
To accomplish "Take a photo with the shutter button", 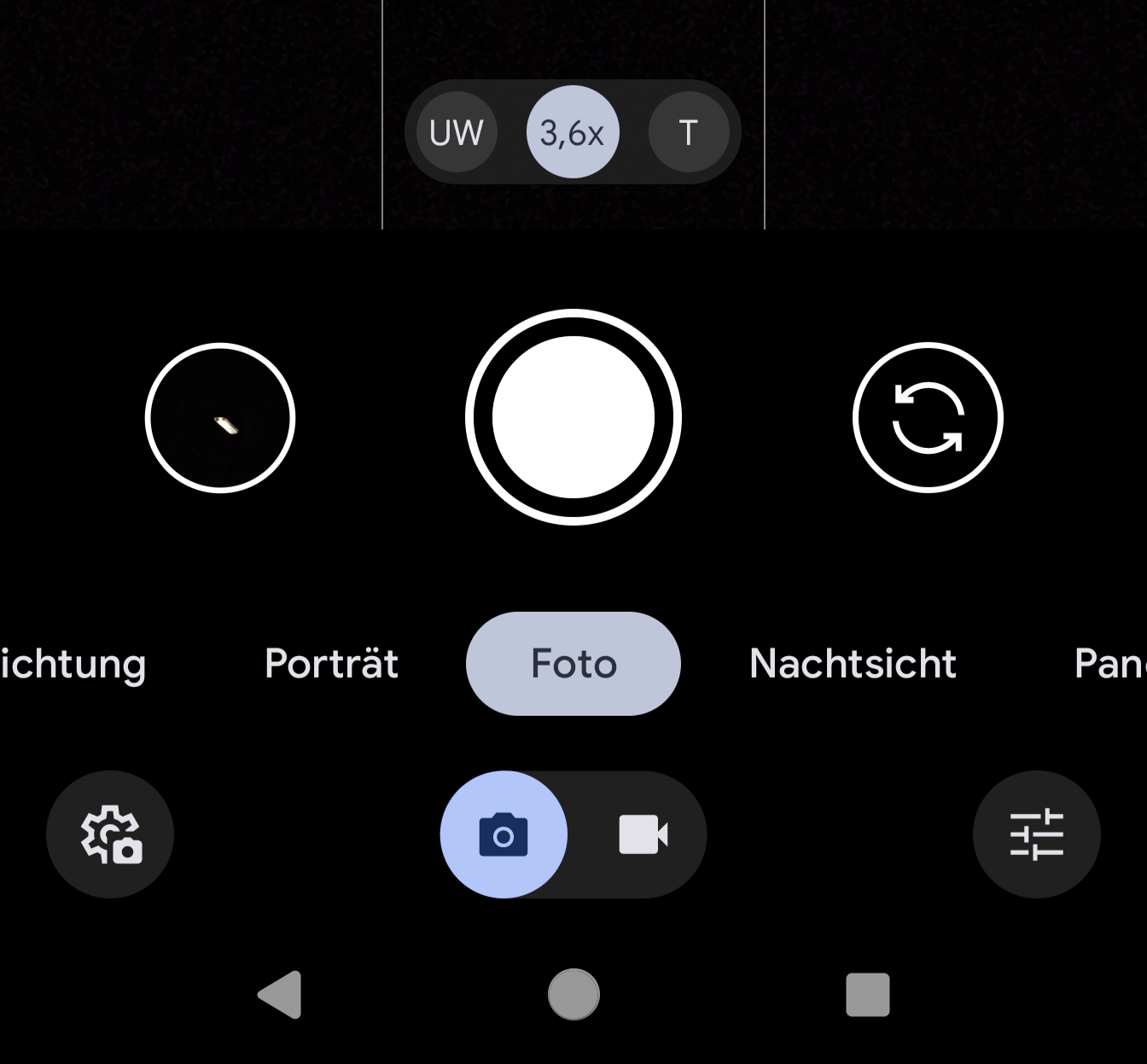I will coord(573,417).
